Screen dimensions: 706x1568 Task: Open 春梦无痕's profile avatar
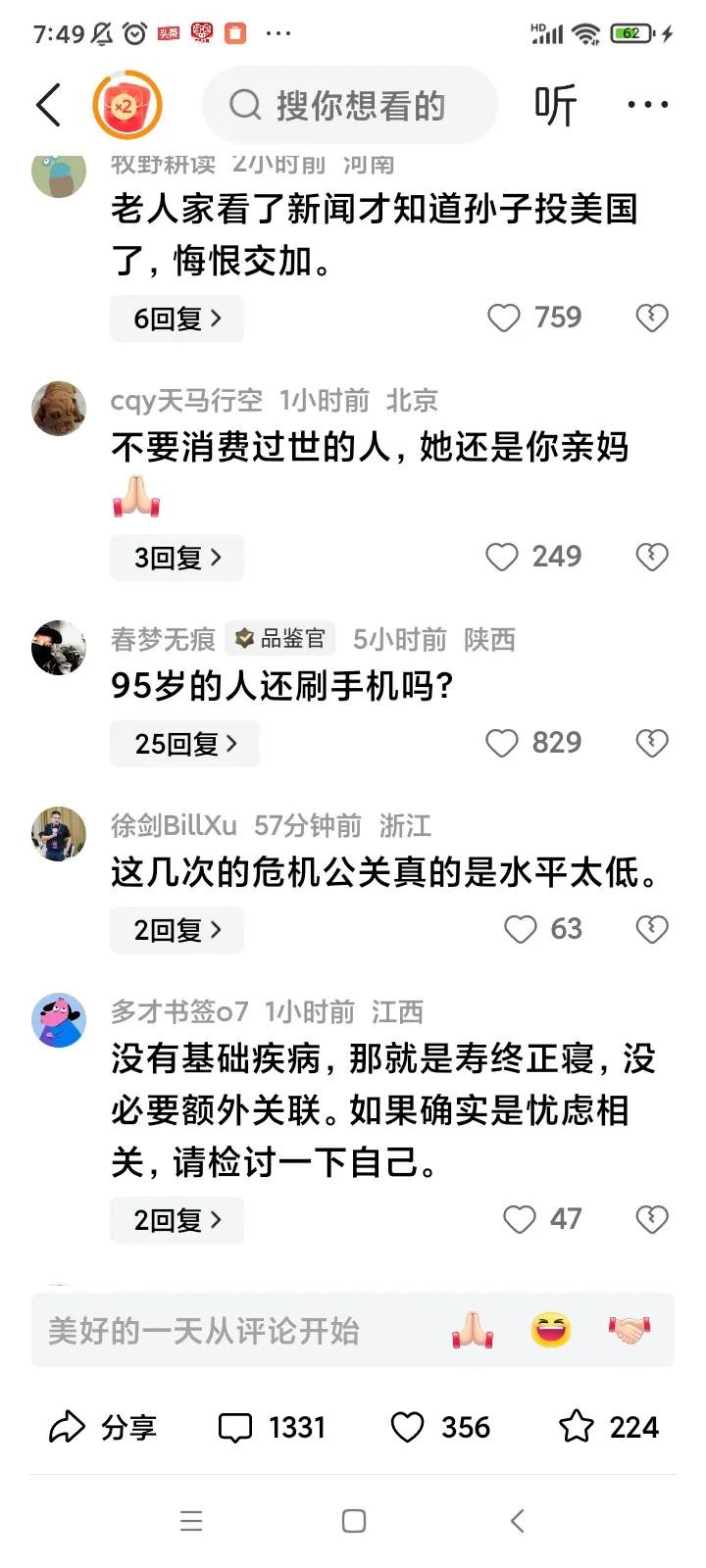point(59,647)
